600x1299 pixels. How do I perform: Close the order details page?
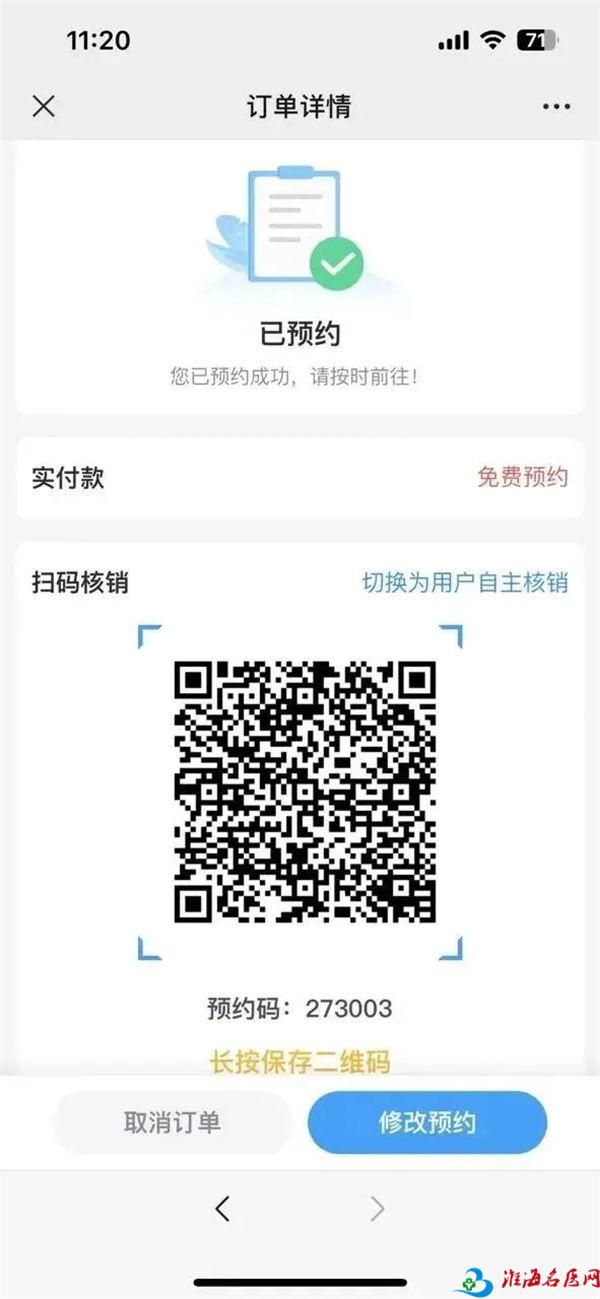click(44, 106)
